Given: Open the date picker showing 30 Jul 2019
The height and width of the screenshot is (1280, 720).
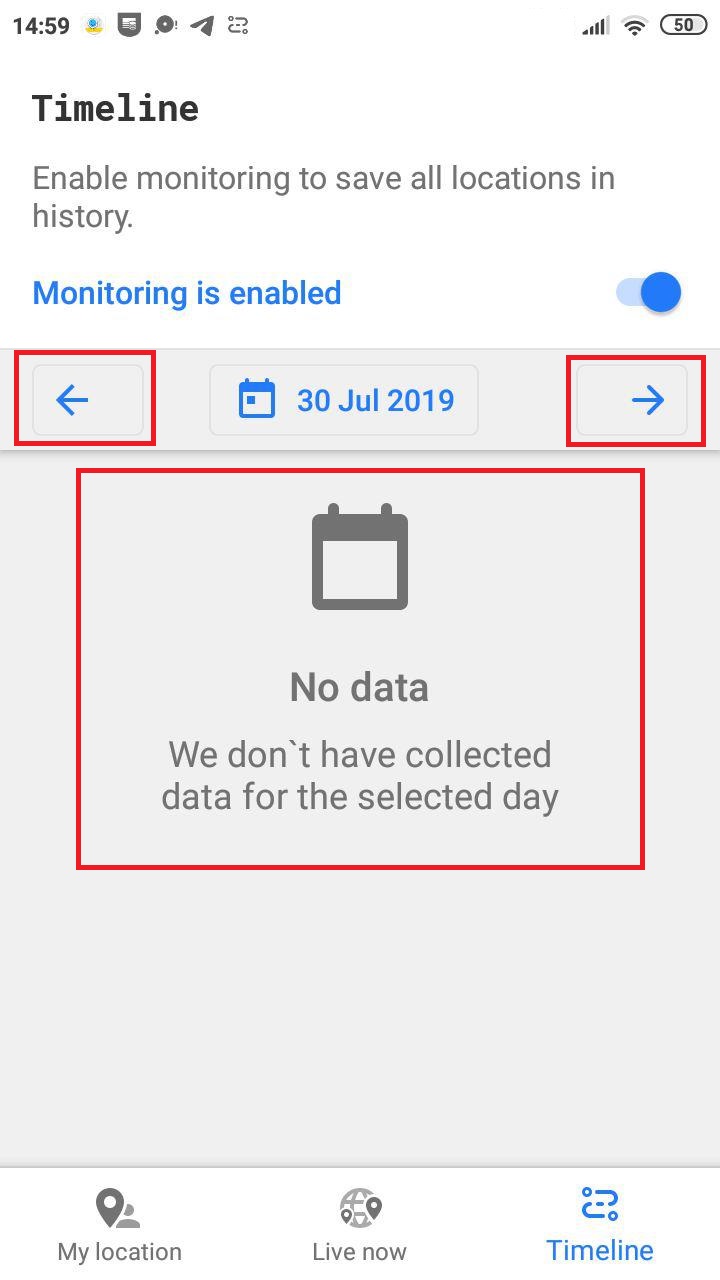Looking at the screenshot, I should click(344, 400).
